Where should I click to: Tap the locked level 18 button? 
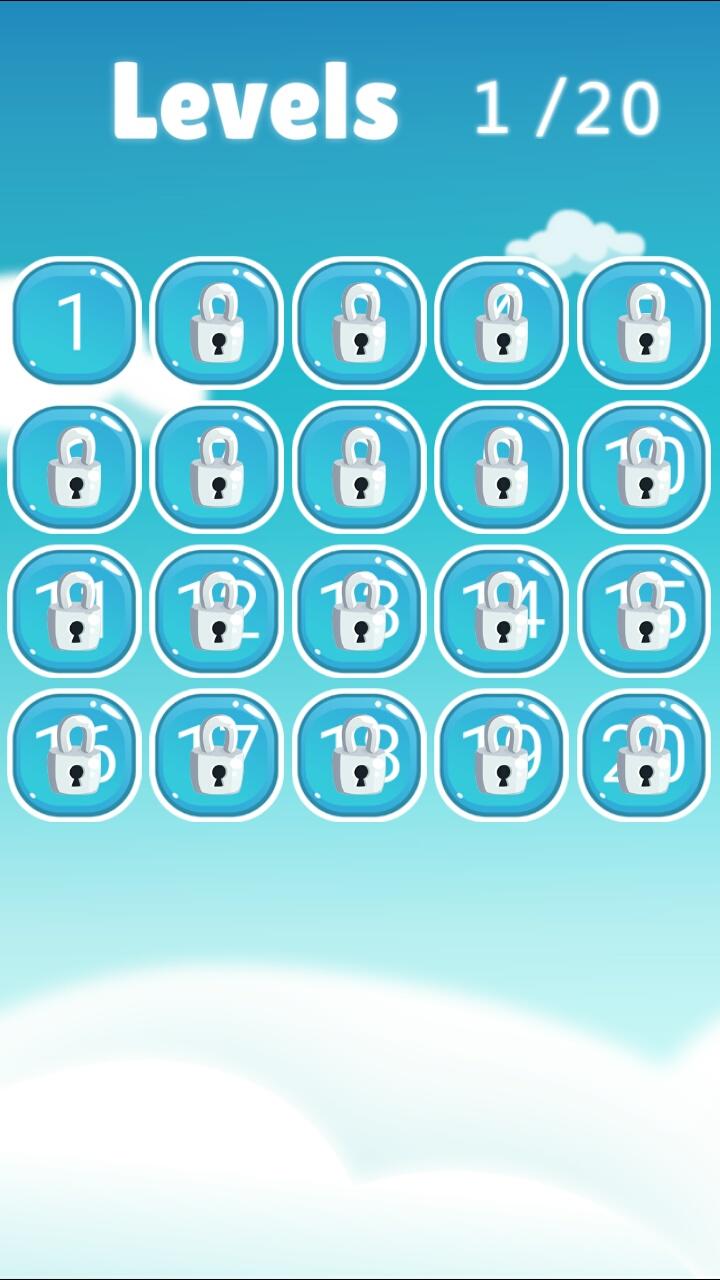pyautogui.click(x=360, y=755)
